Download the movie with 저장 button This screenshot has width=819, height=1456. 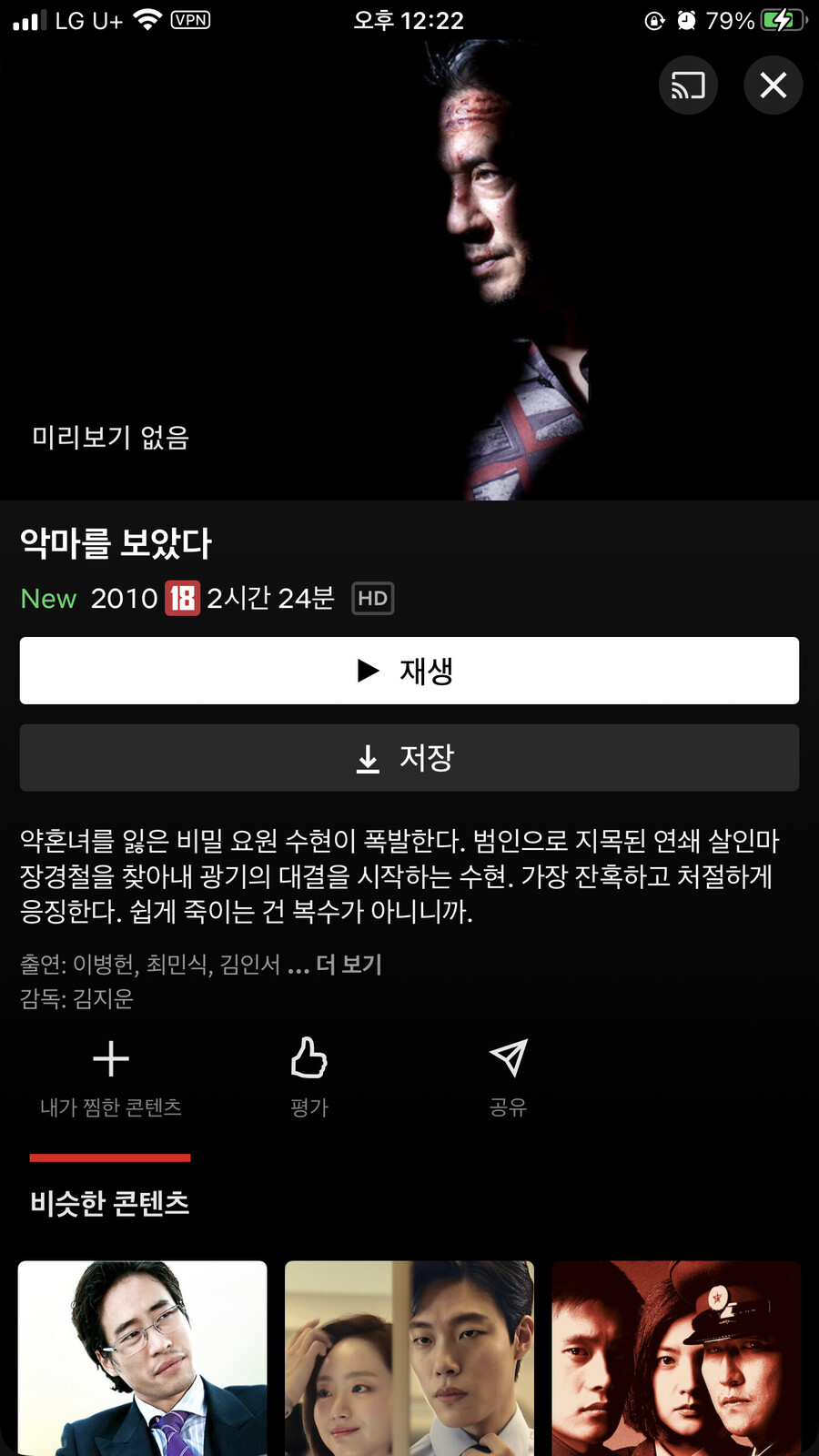click(409, 757)
